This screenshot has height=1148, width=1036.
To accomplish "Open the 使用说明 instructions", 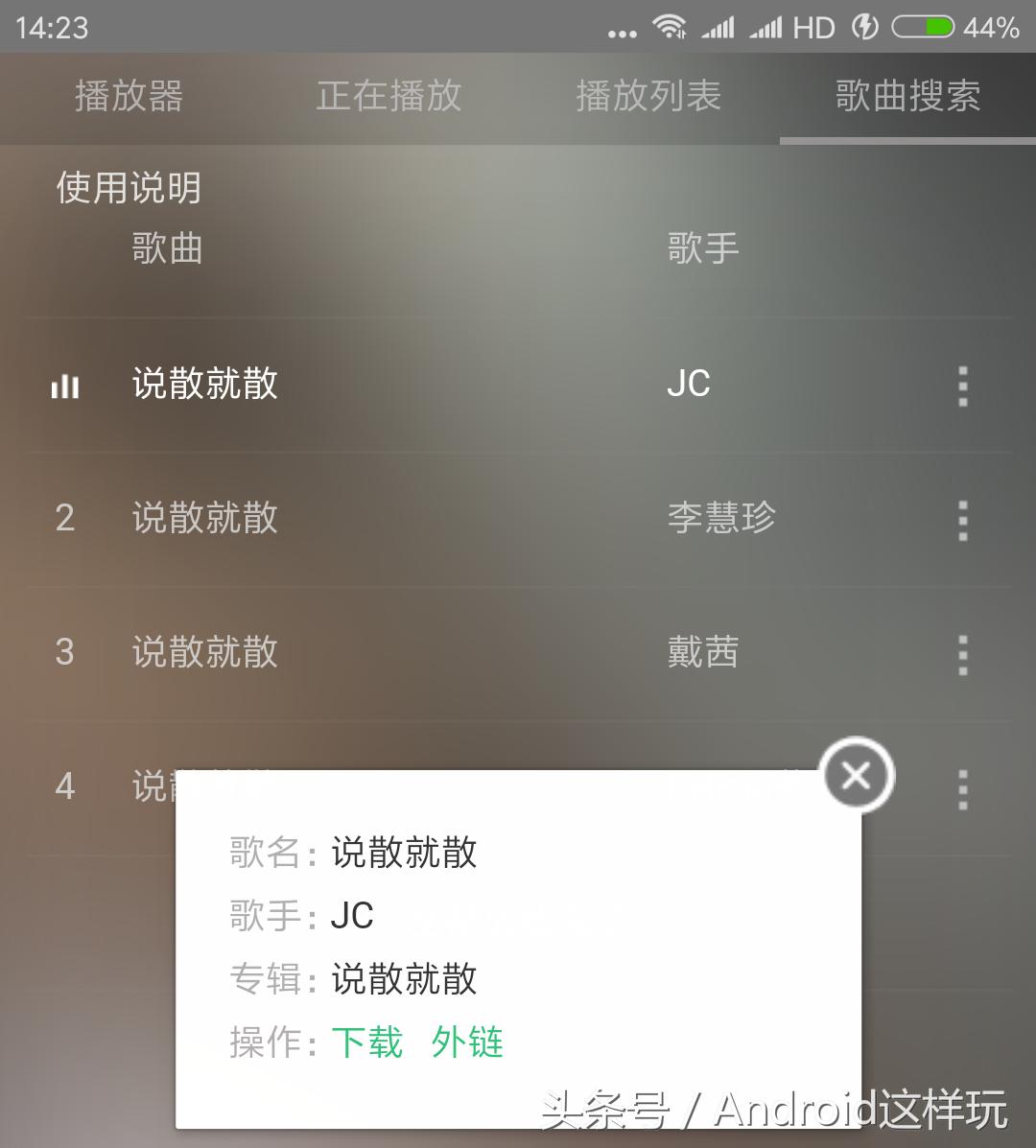I will point(127,189).
